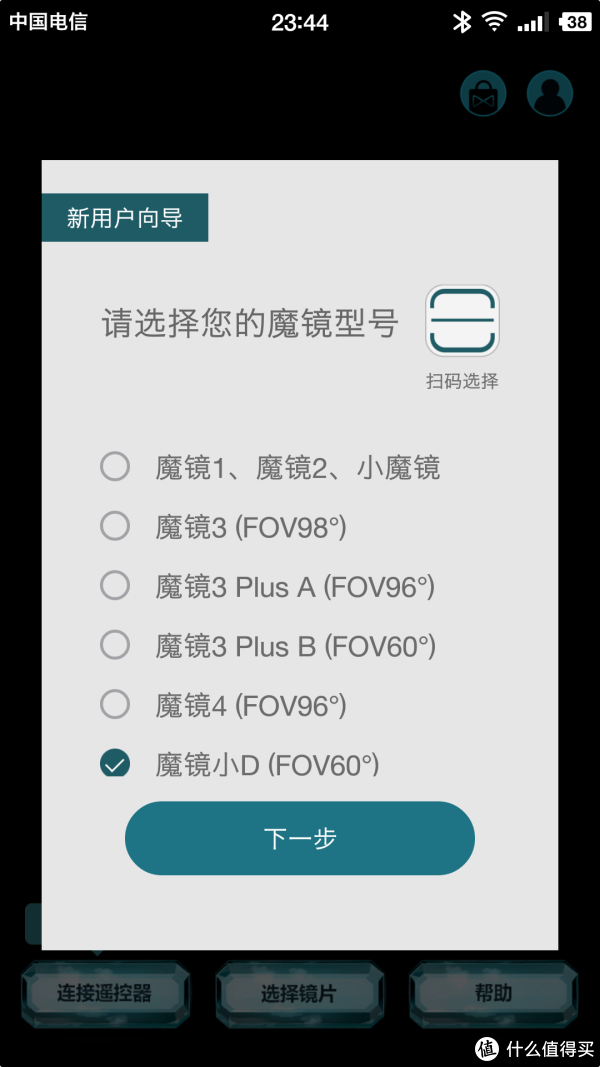
Task: Open the shop bag icon
Action: (x=483, y=94)
